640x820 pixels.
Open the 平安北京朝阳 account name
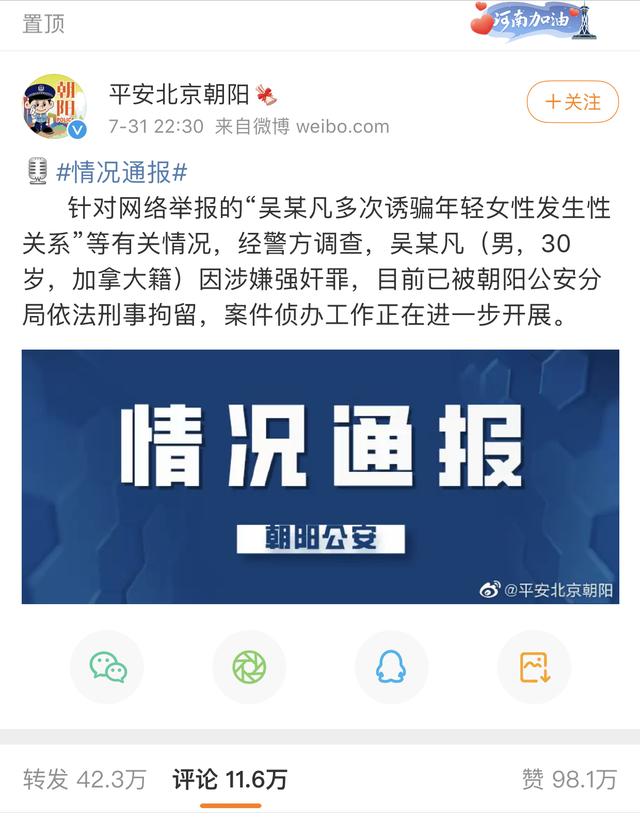[x=180, y=96]
